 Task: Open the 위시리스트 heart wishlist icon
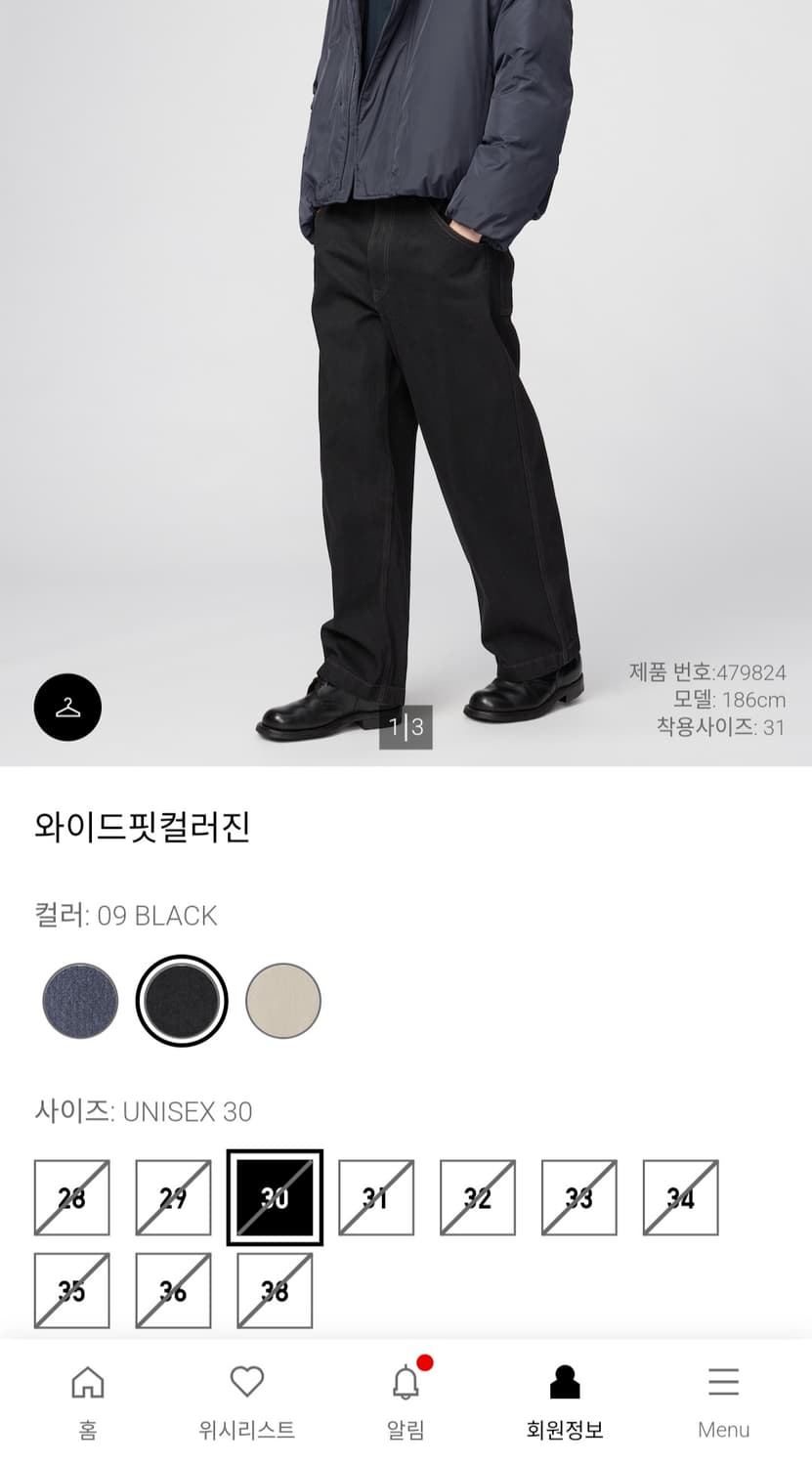(x=245, y=1381)
